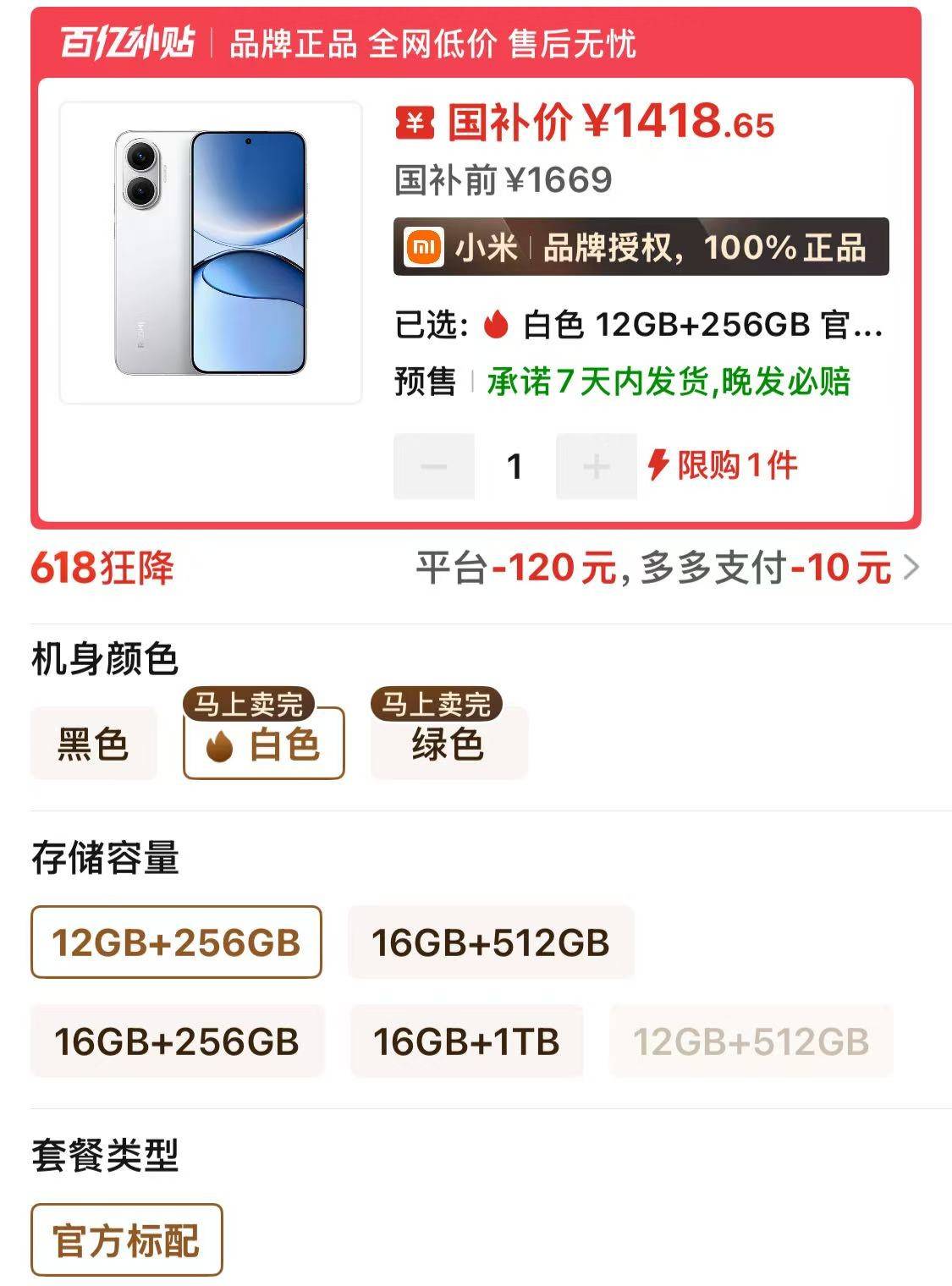This screenshot has height=1286, width=952.
Task: Choose the 白色 body color
Action: click(x=264, y=745)
